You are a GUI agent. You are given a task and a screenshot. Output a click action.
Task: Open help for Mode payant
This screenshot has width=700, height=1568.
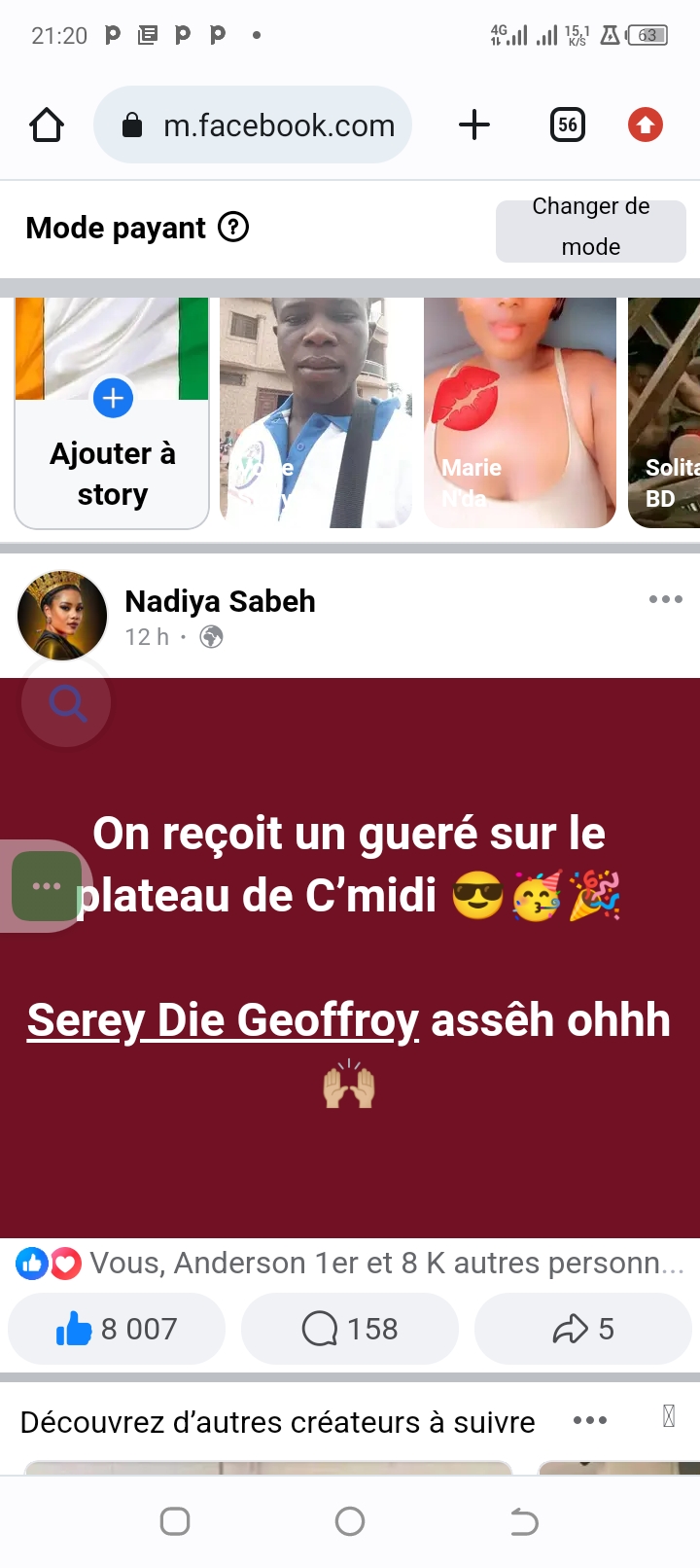(x=233, y=228)
